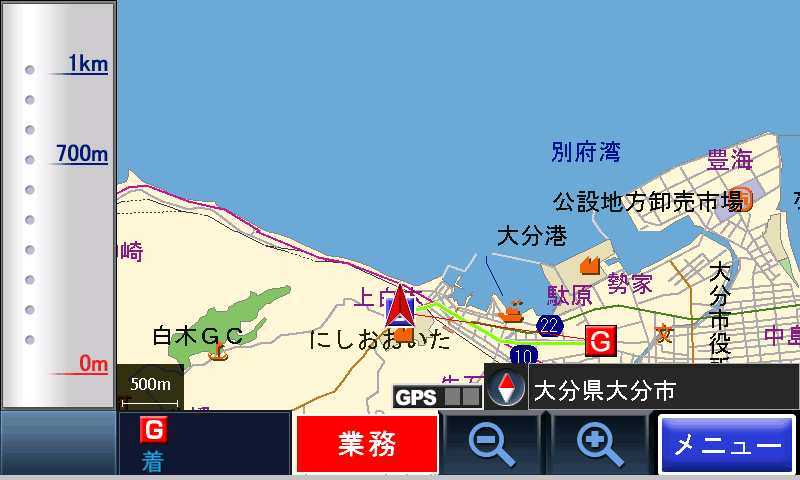Tap the red 業務 button

click(367, 443)
